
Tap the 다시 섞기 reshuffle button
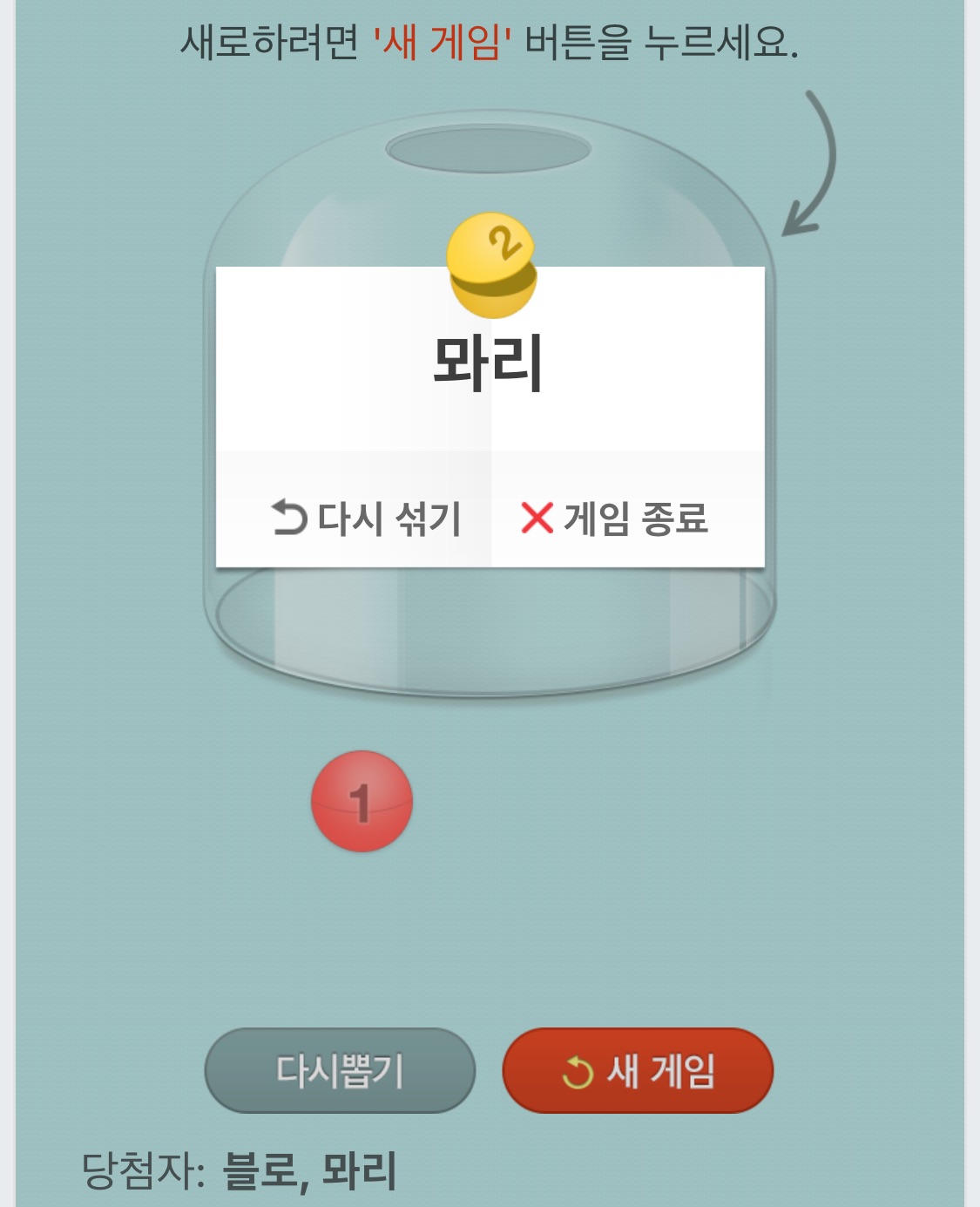(x=366, y=518)
